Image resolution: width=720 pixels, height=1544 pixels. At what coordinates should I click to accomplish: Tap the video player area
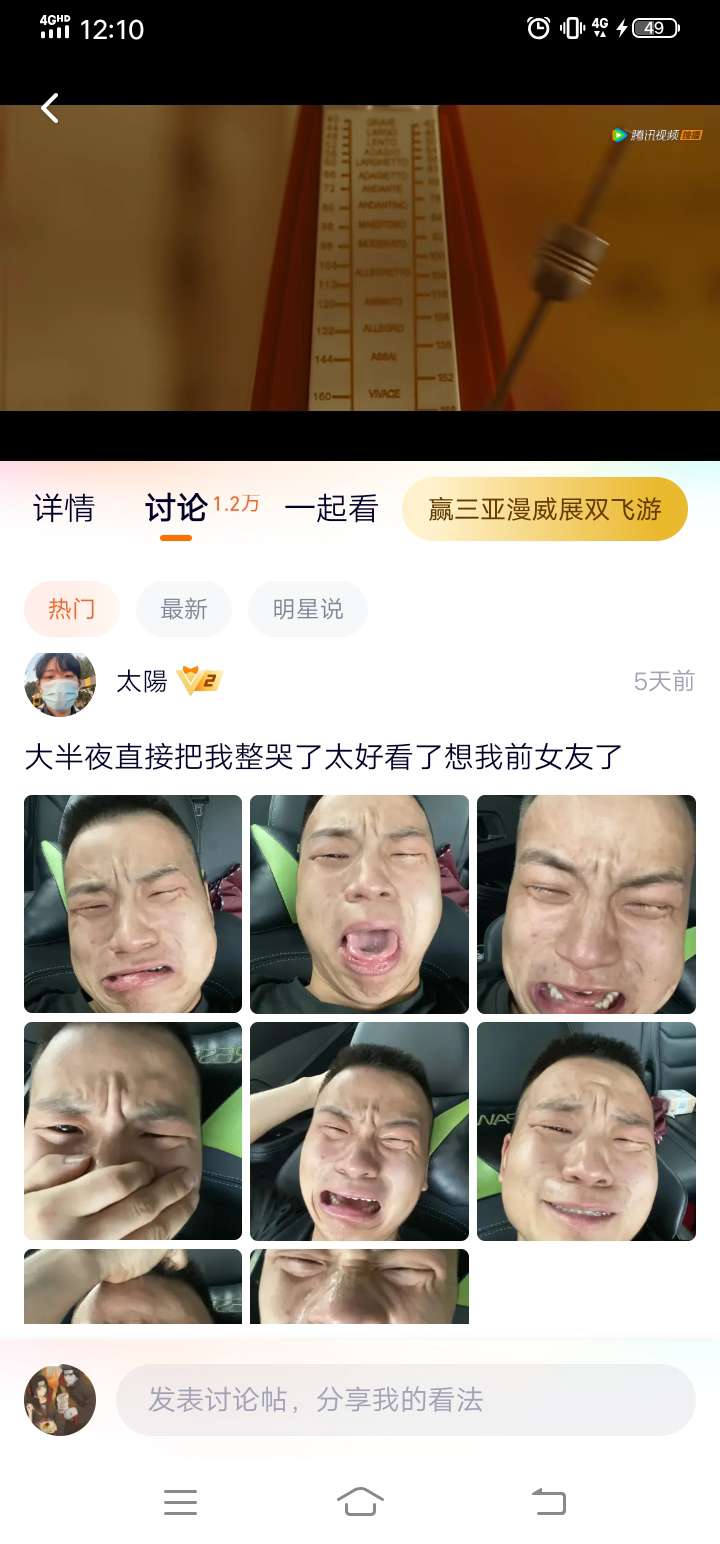360,258
